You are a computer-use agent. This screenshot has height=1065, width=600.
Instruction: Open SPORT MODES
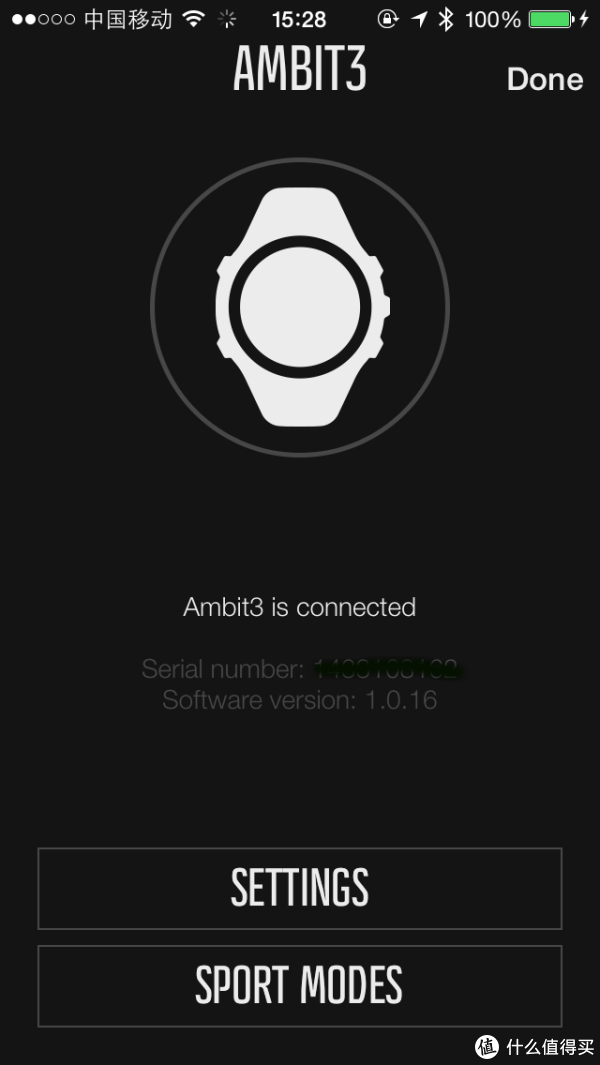[x=300, y=986]
